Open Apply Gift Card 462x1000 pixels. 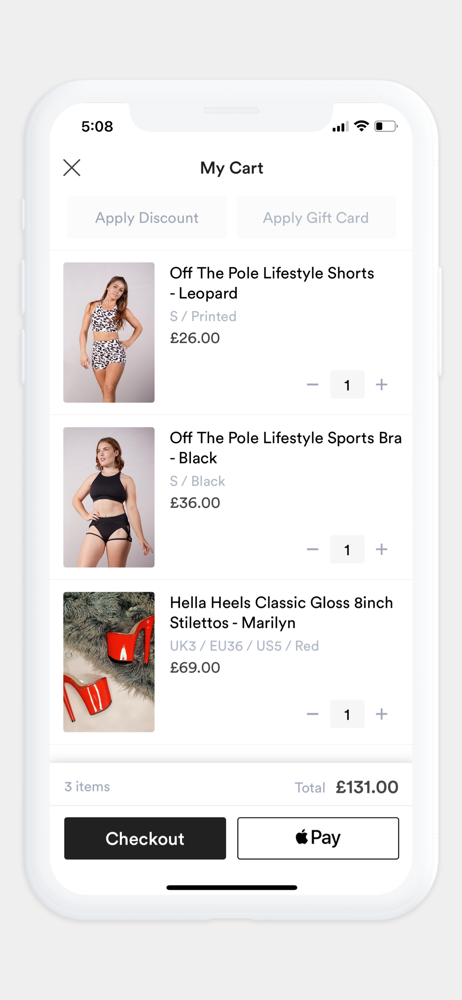pos(316,217)
